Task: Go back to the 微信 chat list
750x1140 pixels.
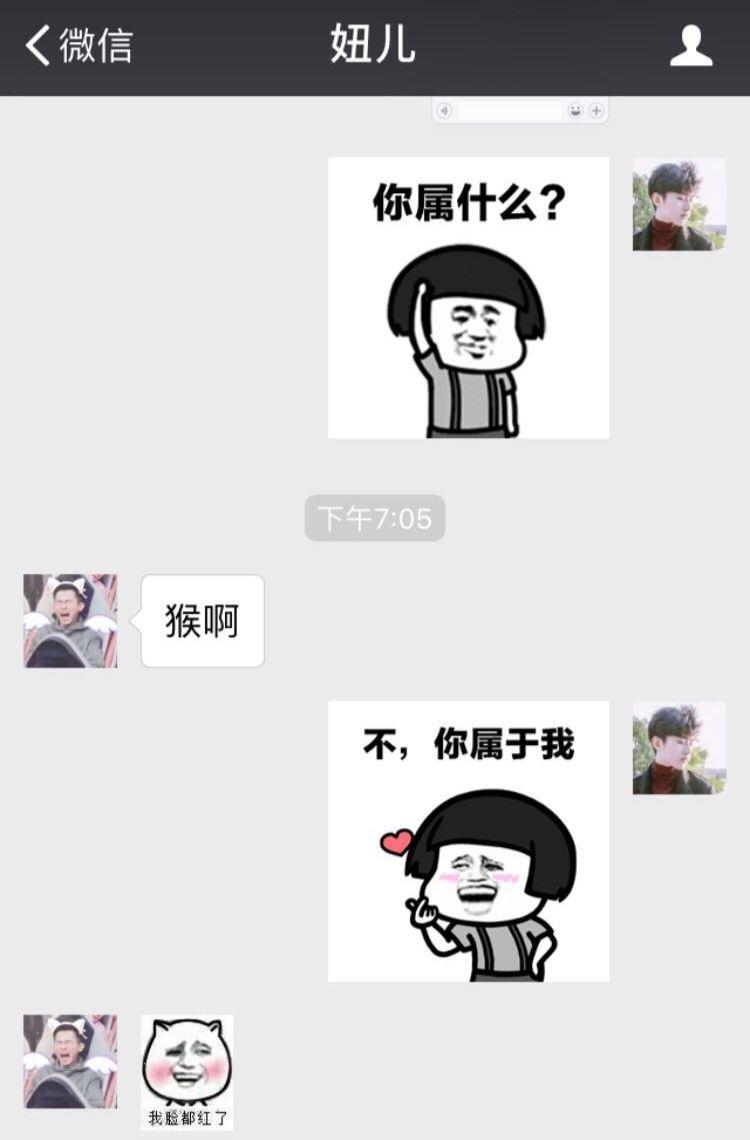Action: [80, 46]
